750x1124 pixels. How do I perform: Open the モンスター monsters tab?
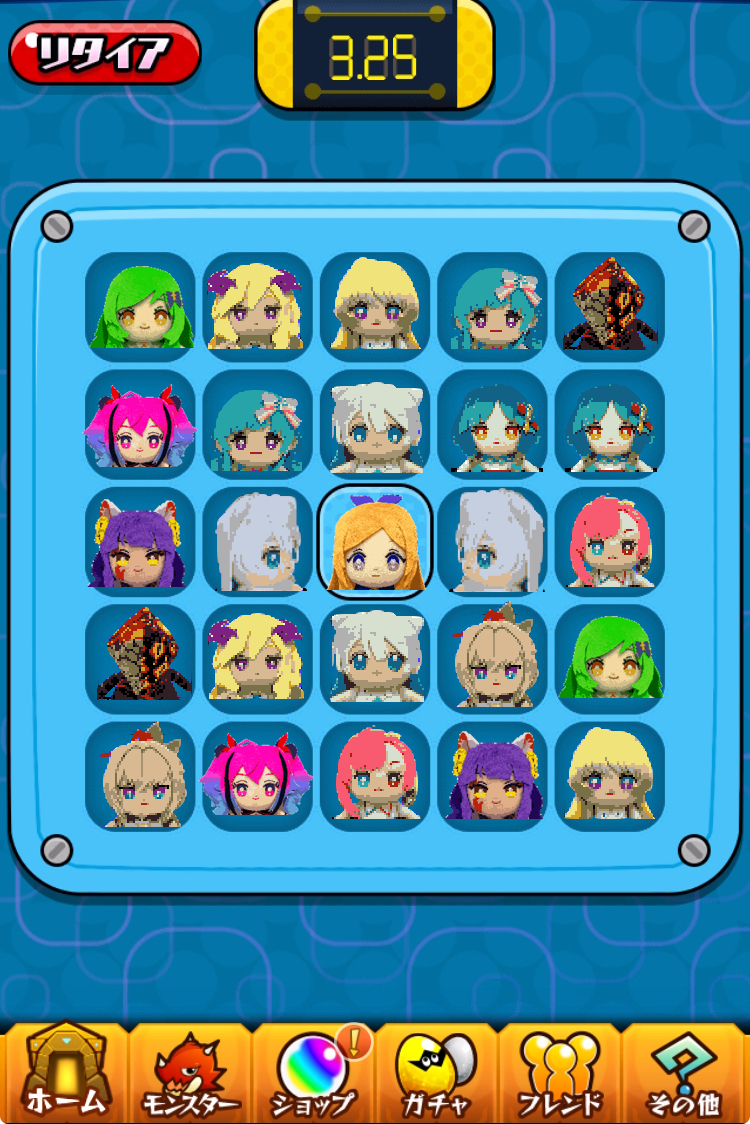(190, 1075)
